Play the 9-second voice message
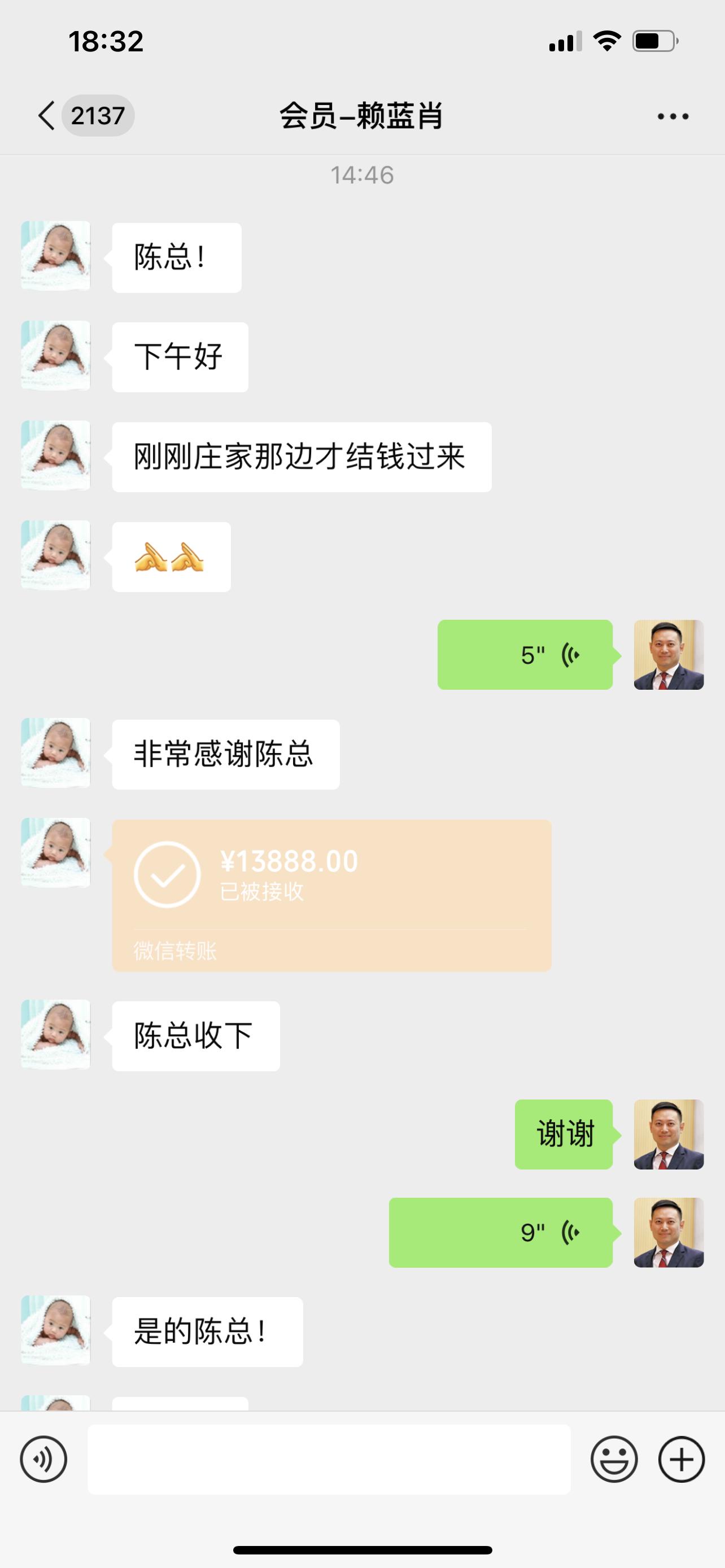Image resolution: width=725 pixels, height=1568 pixels. click(500, 1233)
